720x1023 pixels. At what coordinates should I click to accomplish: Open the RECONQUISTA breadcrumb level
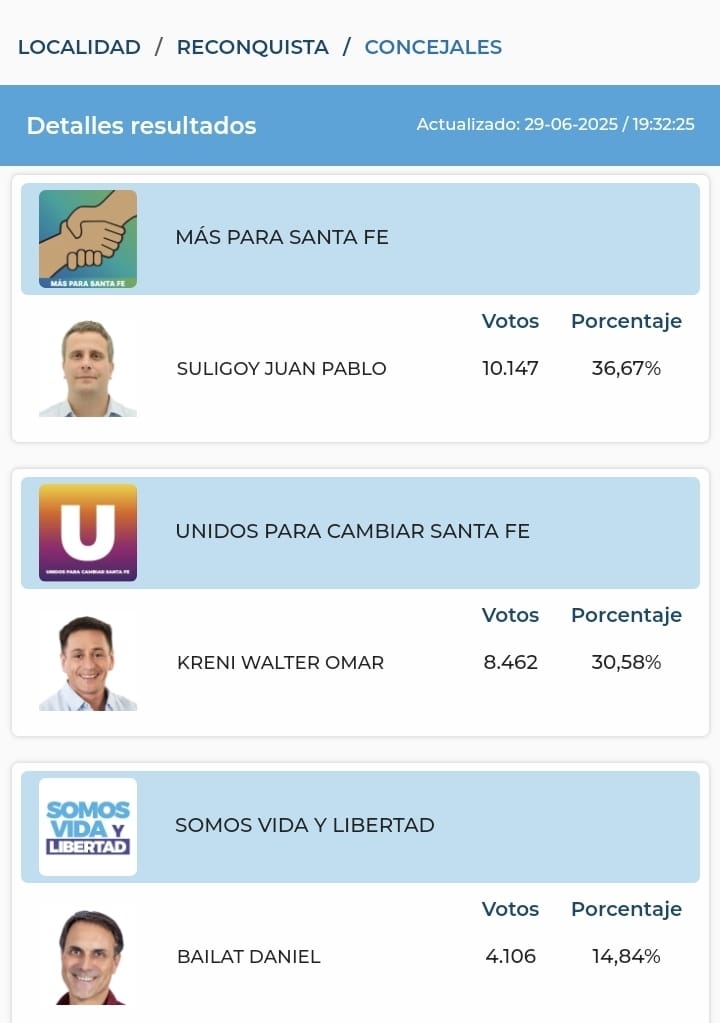[x=252, y=47]
